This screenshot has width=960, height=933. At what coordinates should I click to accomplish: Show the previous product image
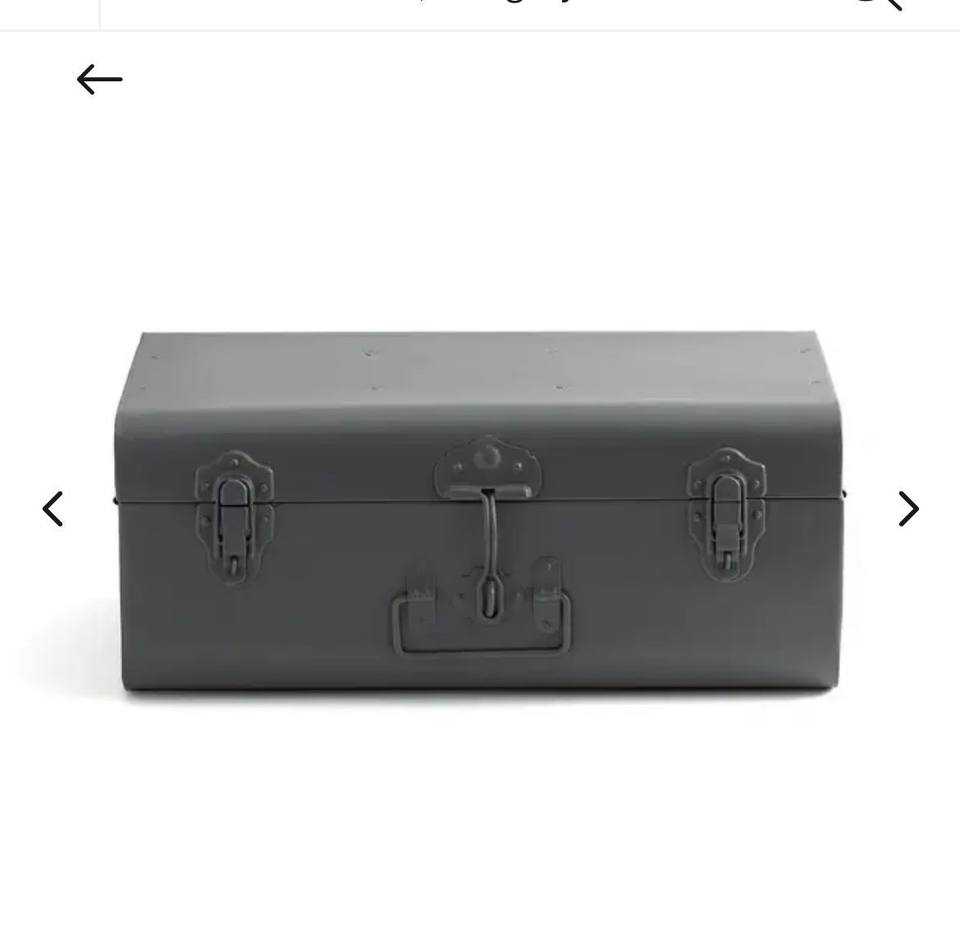53,508
